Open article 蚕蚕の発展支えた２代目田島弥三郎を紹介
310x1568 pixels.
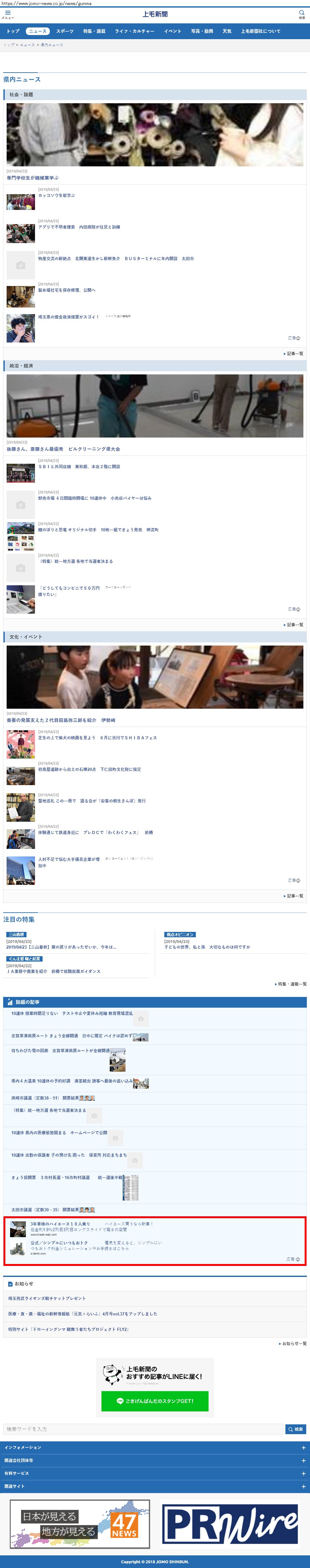click(x=61, y=720)
